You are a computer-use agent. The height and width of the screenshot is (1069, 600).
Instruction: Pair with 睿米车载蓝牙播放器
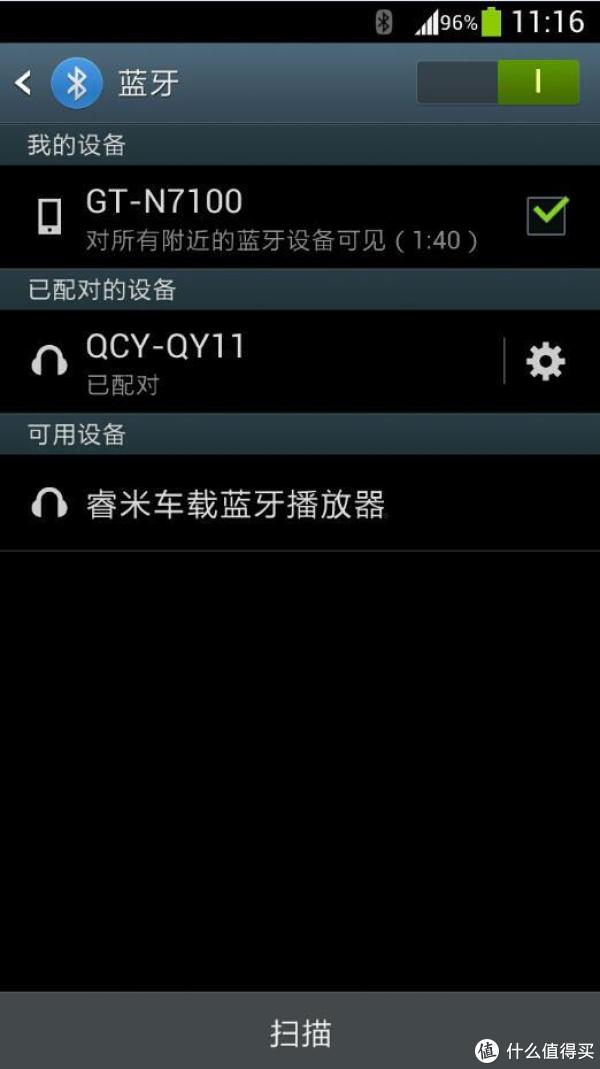click(300, 503)
